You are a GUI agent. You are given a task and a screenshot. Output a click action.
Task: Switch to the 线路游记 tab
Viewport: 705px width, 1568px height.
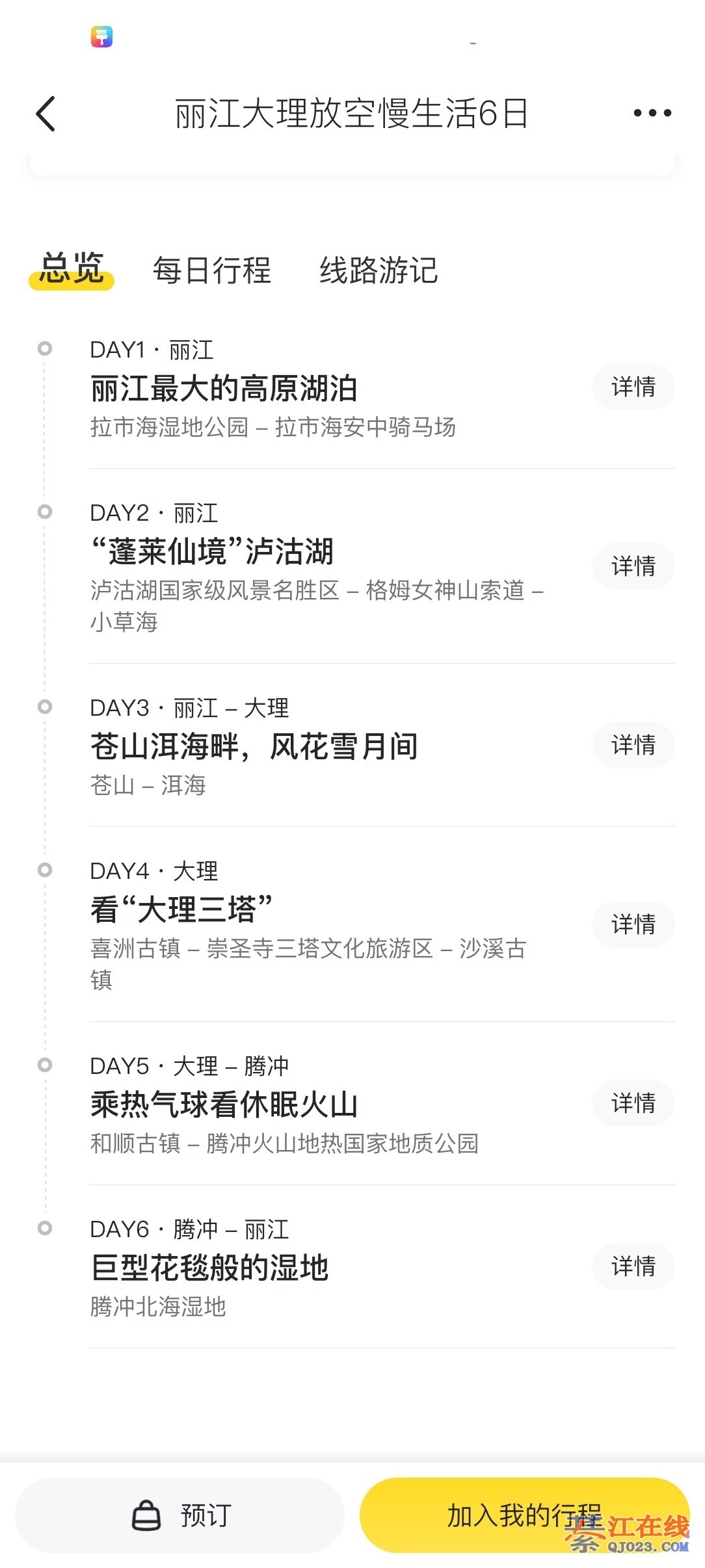click(x=379, y=270)
